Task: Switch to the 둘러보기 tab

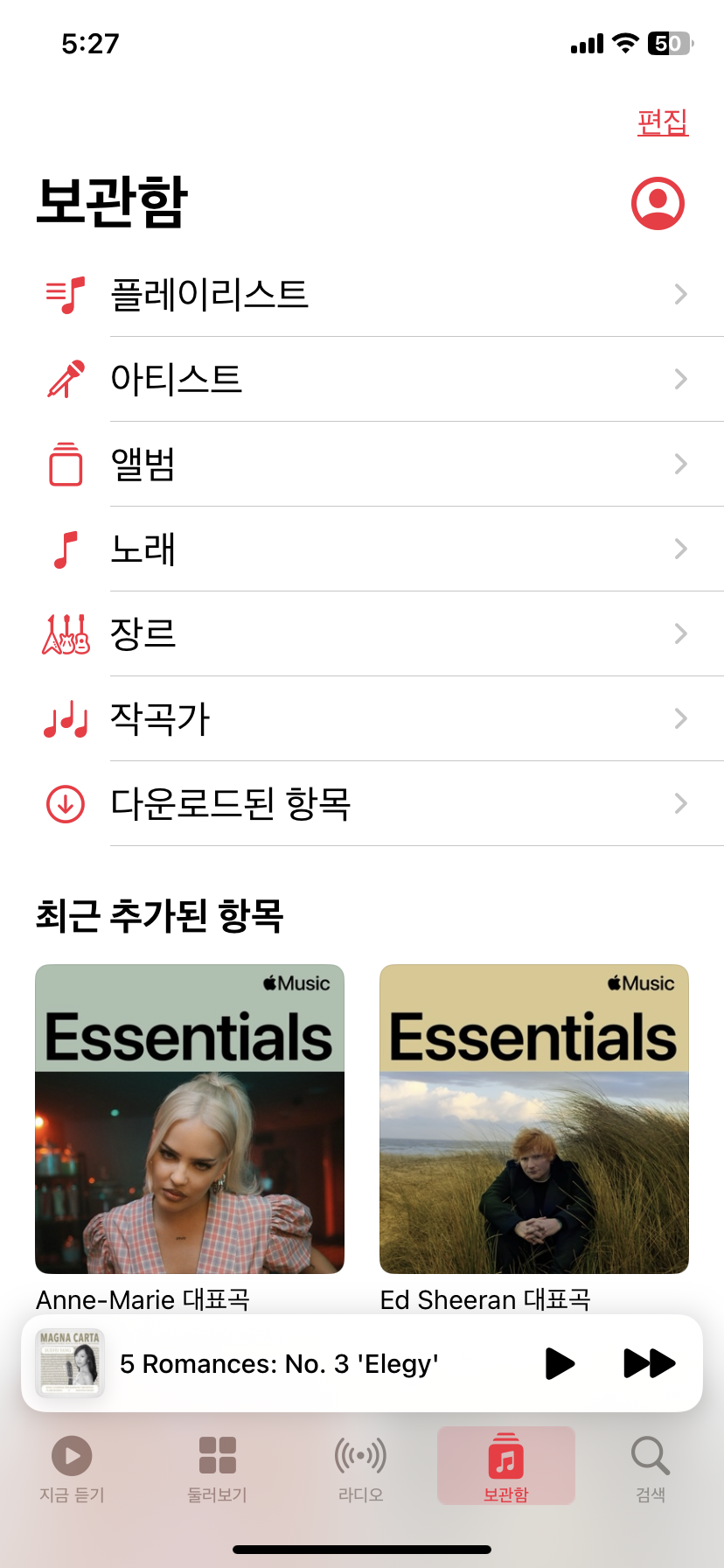Action: pyautogui.click(x=217, y=1470)
